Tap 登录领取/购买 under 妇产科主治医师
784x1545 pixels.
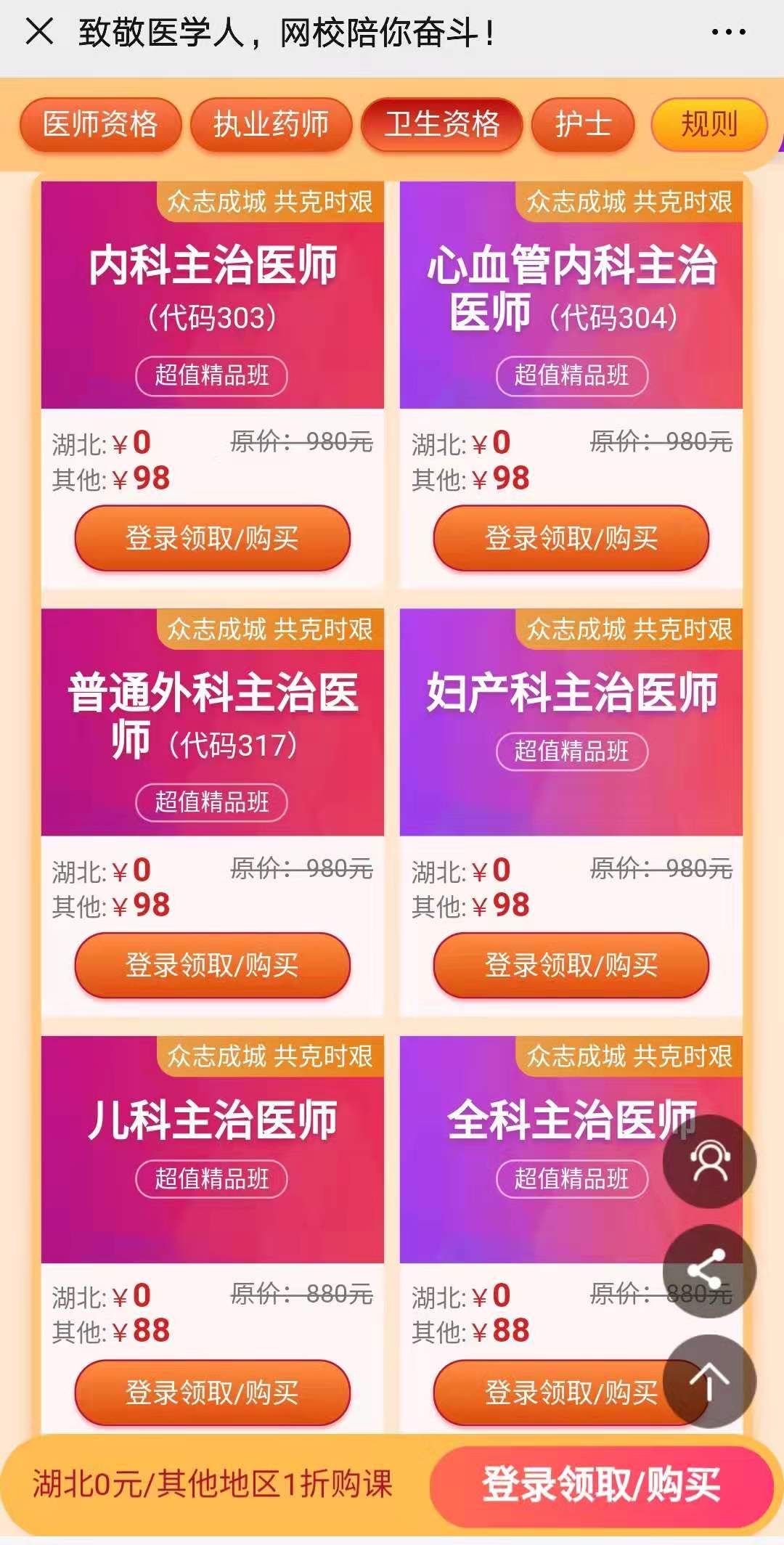tap(571, 965)
